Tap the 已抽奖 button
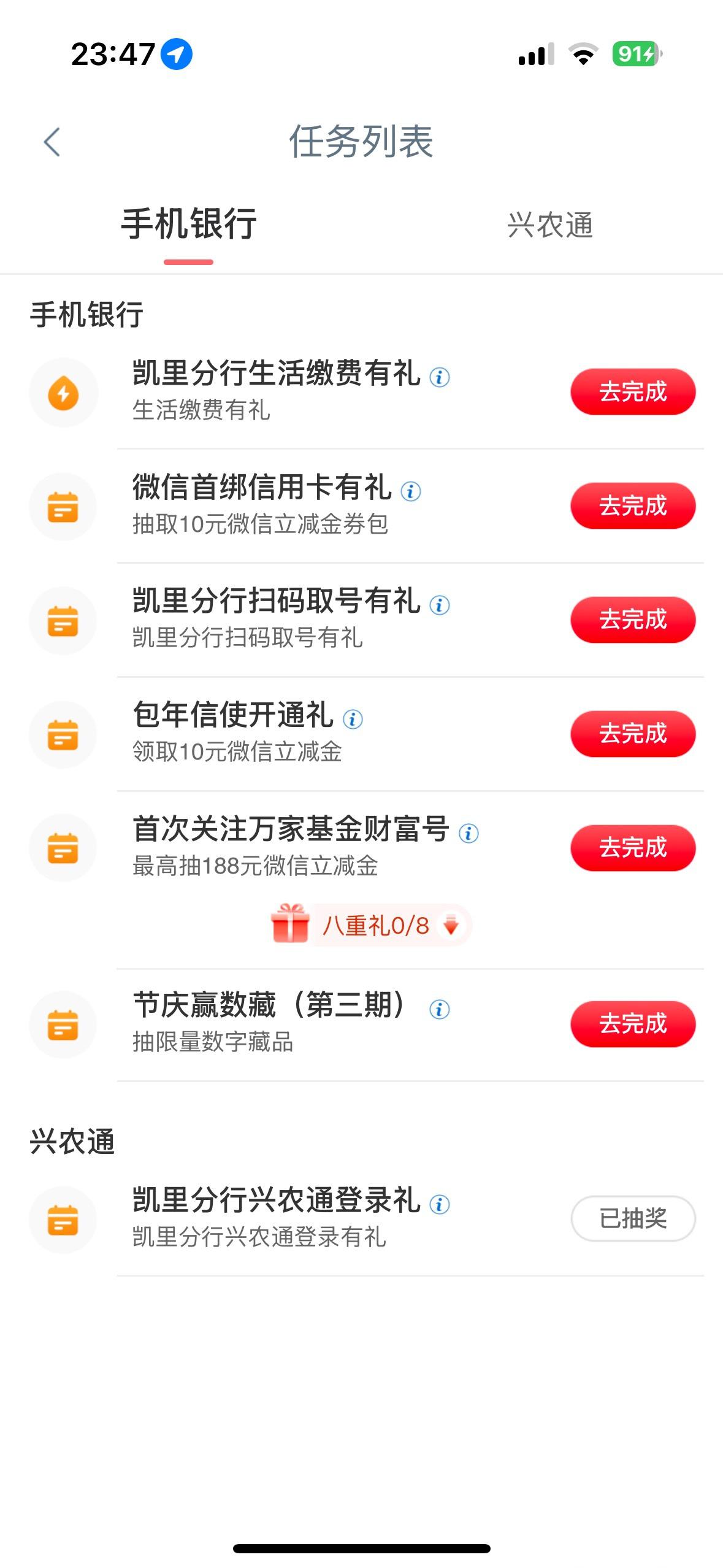 (633, 1218)
